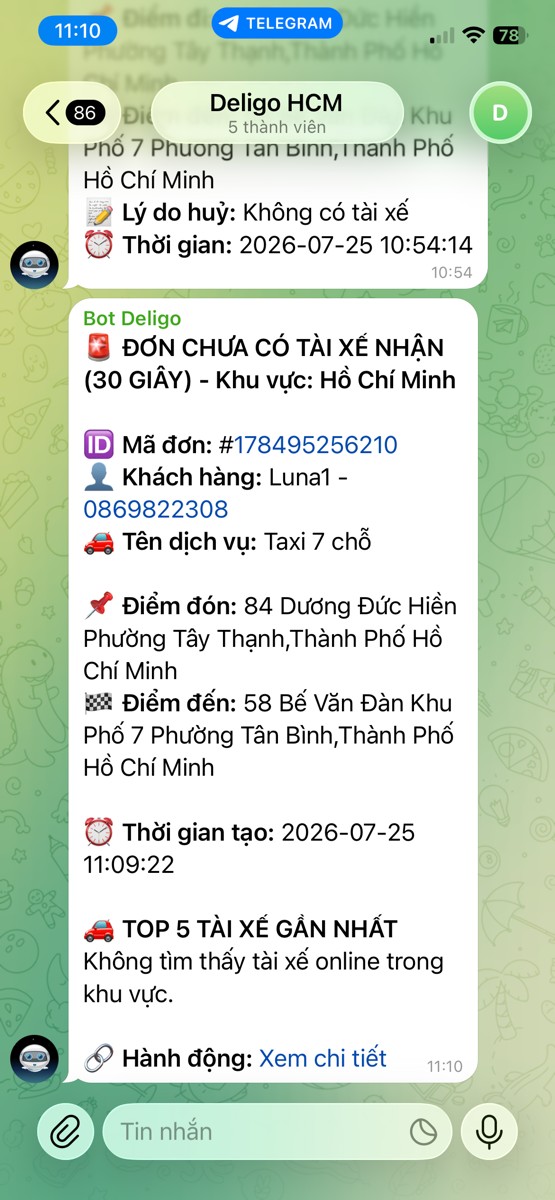
Task: Open the sticker panel icon
Action: tap(424, 1132)
